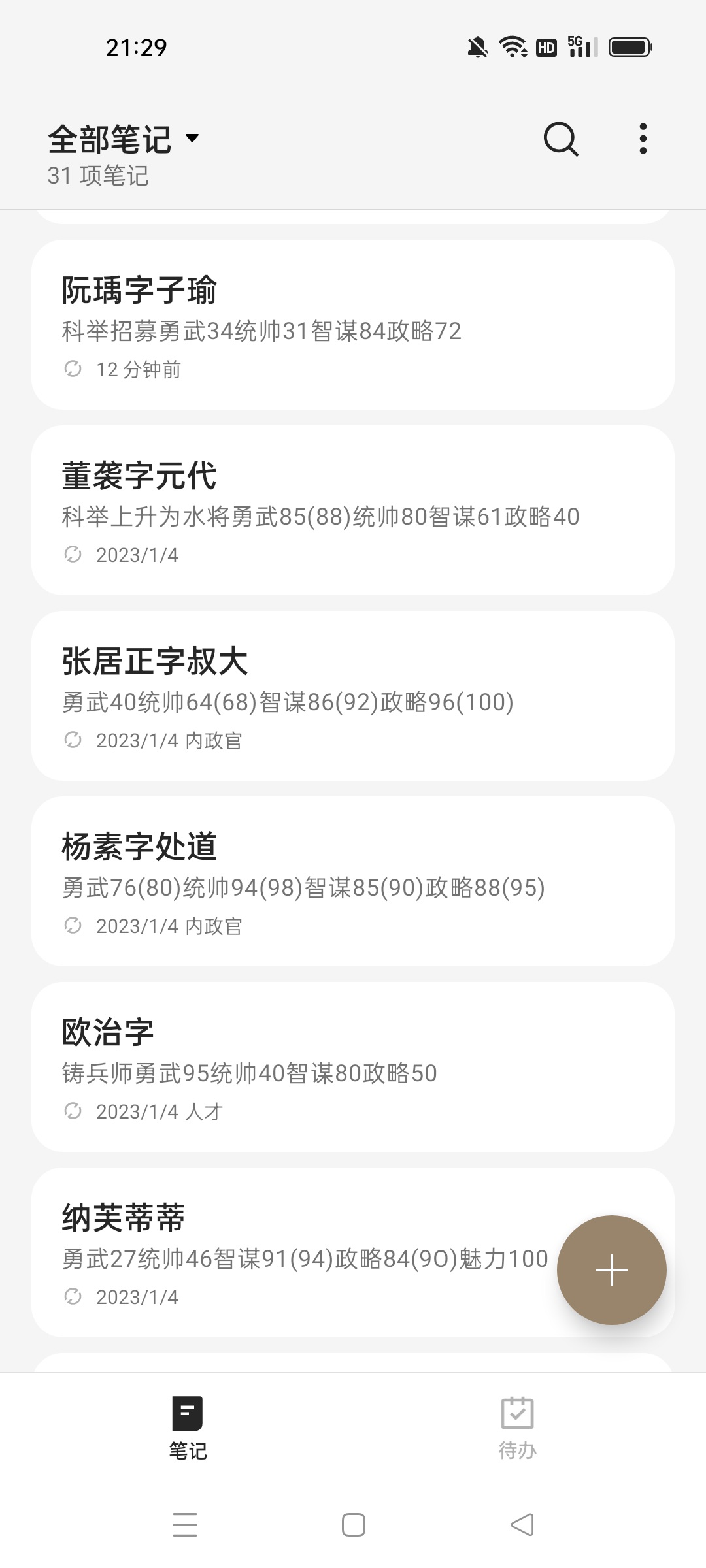Image resolution: width=706 pixels, height=1568 pixels.
Task: View the 张居正字叔大 note
Action: pos(353,696)
